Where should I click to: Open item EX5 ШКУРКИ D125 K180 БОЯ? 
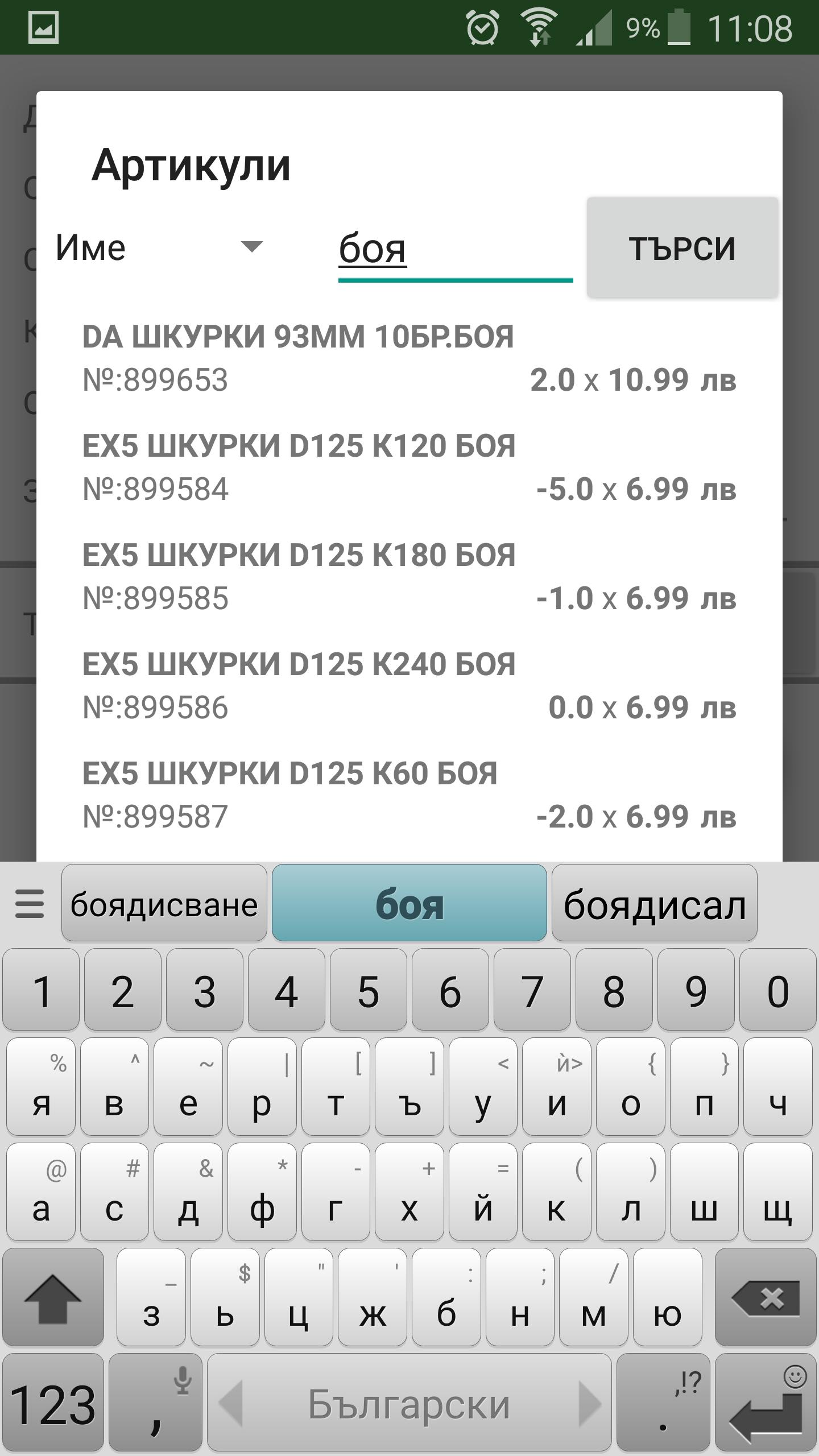click(x=409, y=577)
